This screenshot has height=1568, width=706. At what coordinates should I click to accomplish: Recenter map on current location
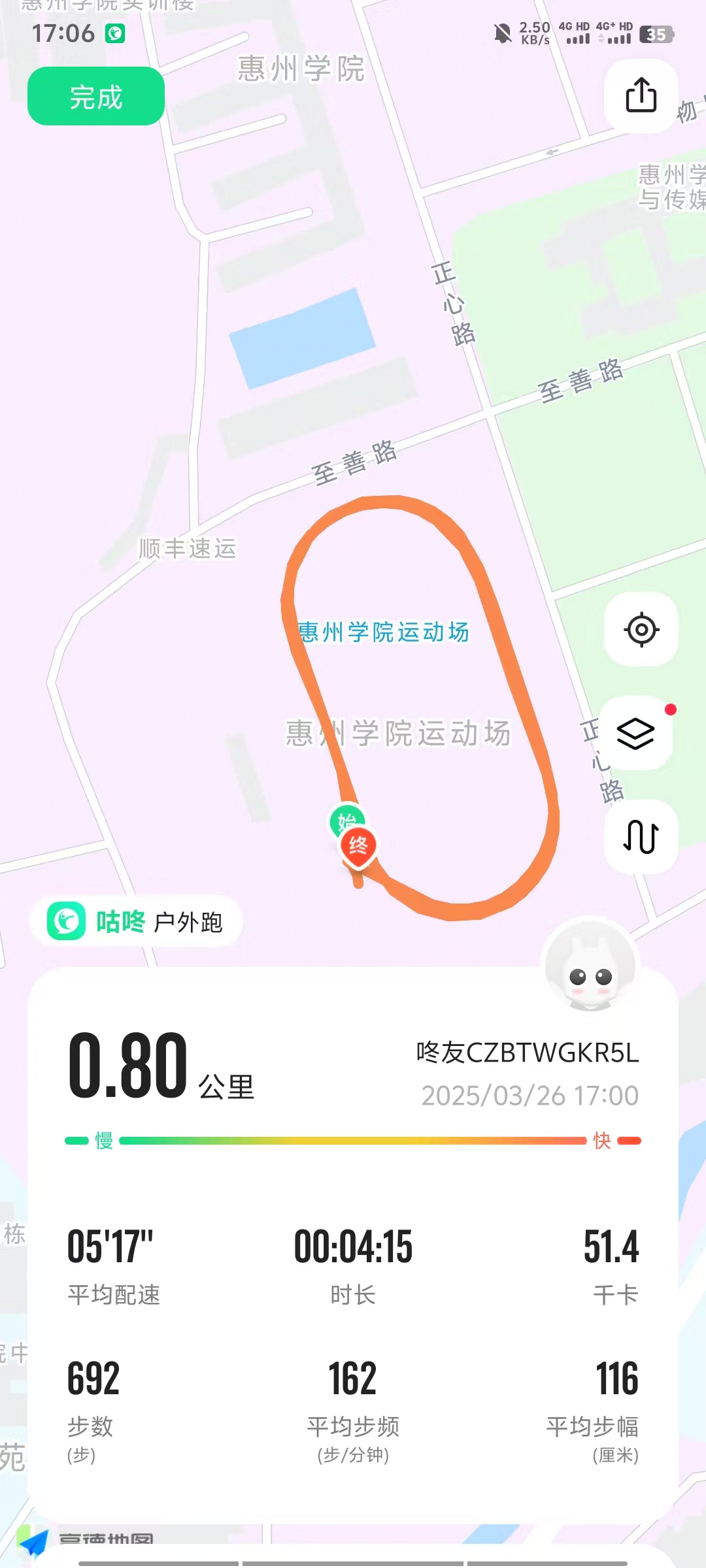(x=641, y=630)
